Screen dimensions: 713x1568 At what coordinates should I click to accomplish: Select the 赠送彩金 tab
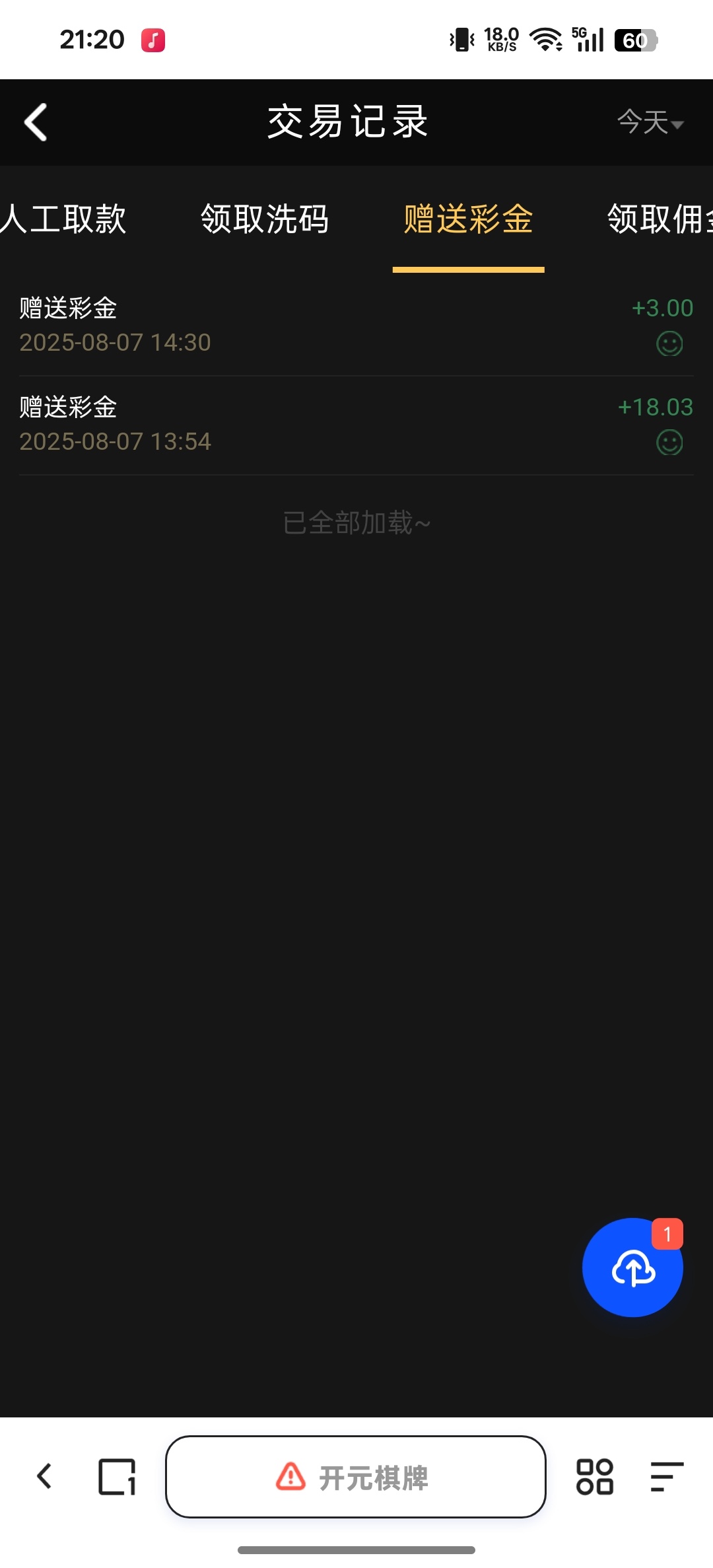(468, 219)
